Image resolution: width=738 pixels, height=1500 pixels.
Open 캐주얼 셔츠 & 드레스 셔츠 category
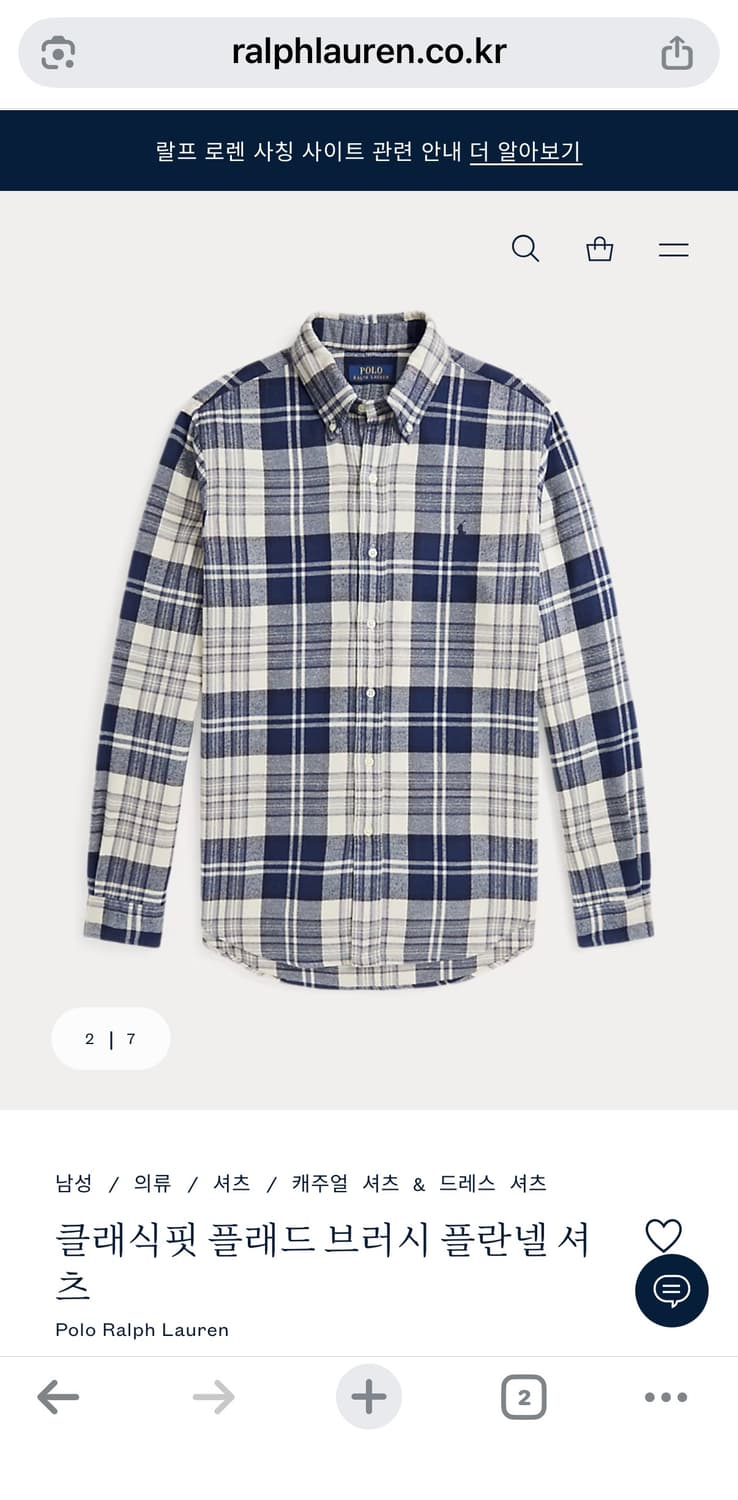click(419, 1184)
